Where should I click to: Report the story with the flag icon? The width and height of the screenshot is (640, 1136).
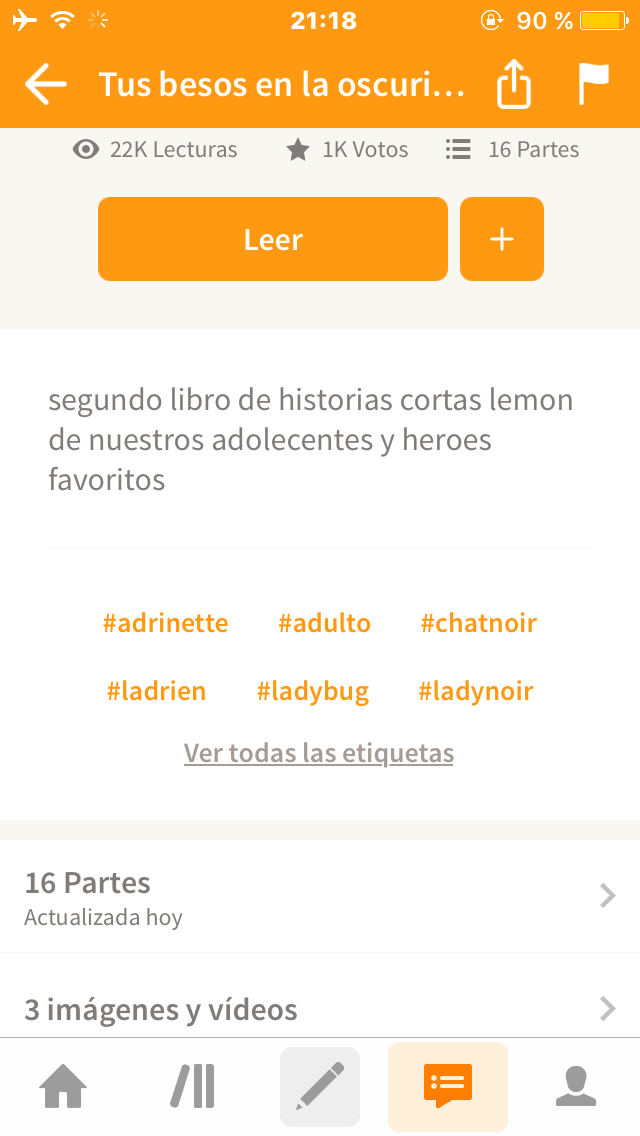(x=594, y=84)
